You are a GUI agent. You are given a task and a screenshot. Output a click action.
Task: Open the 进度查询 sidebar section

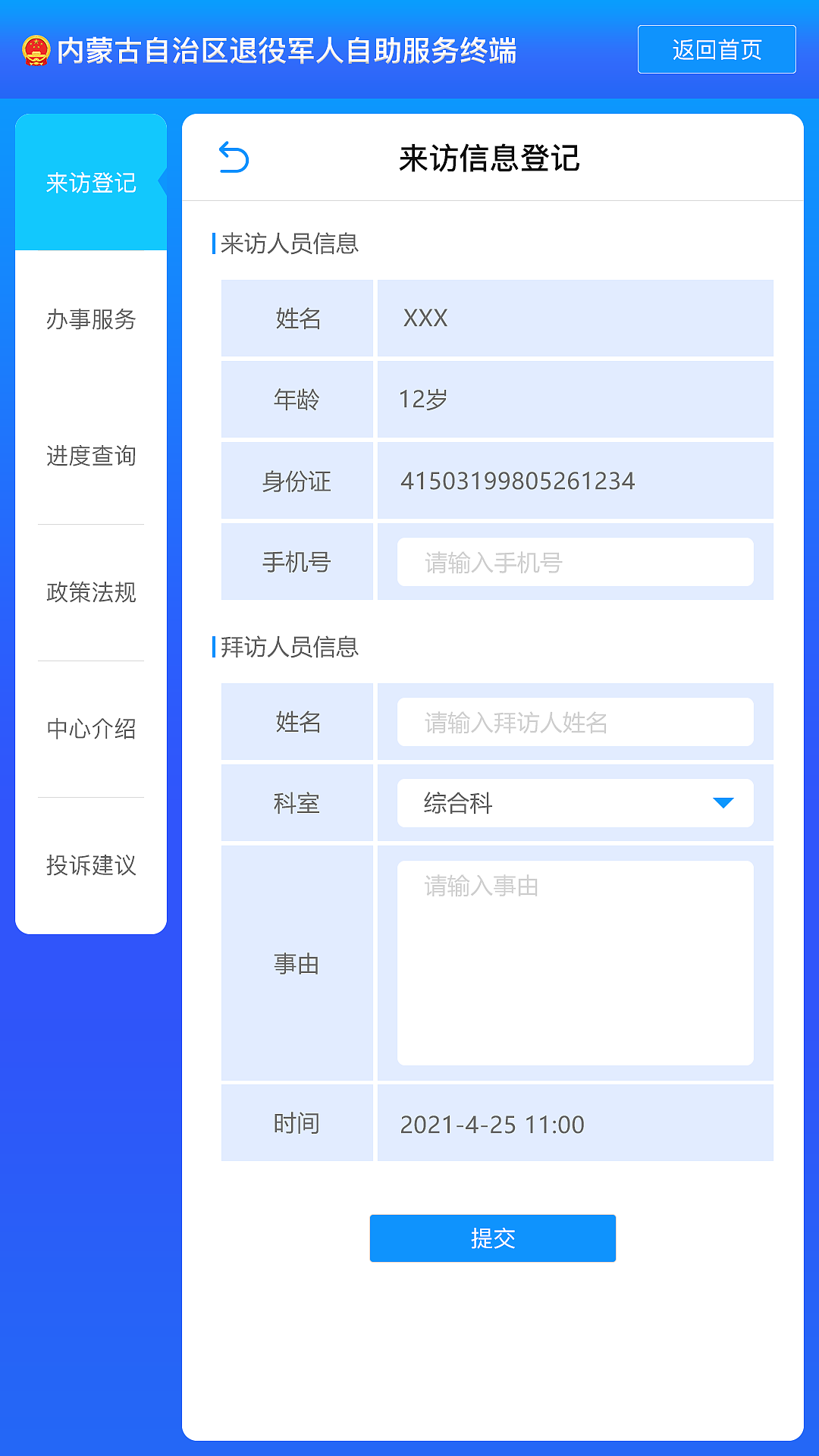point(91,457)
